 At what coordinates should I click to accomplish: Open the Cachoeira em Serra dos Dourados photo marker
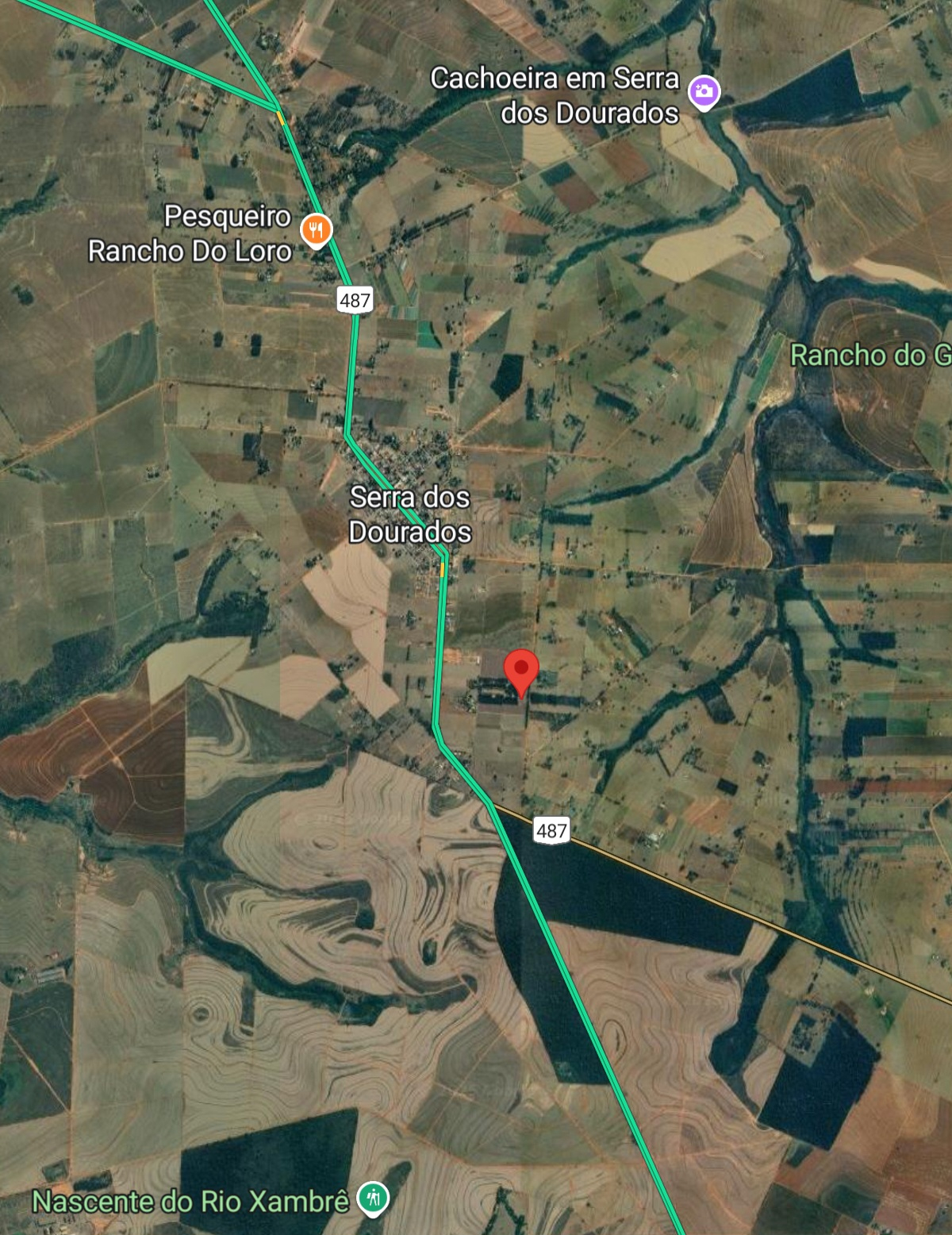point(703,92)
